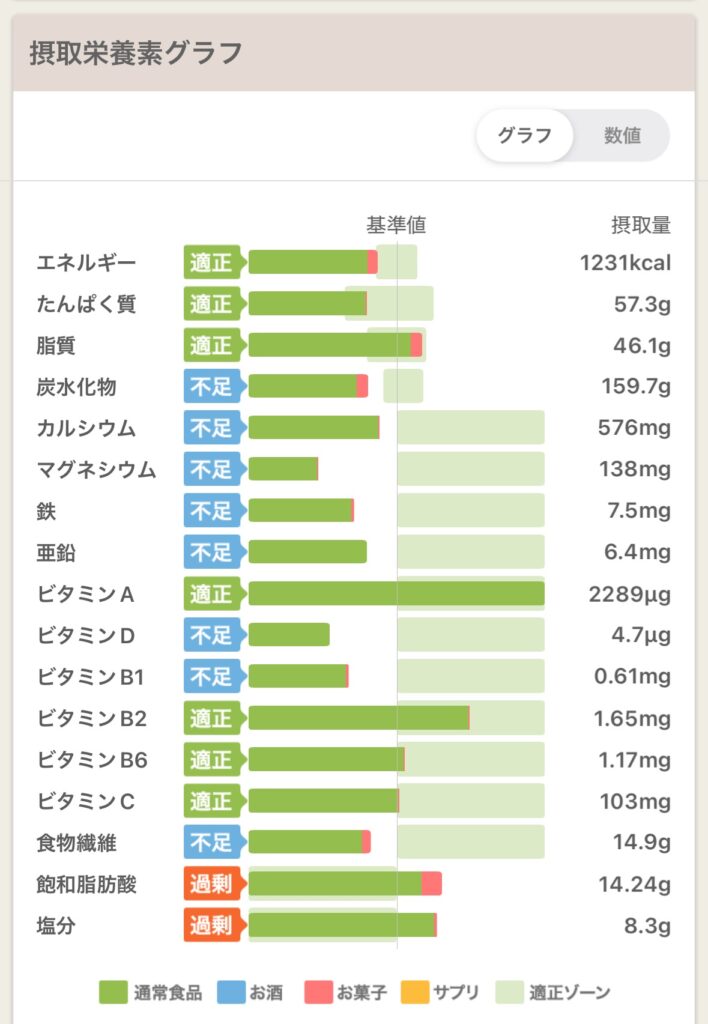This screenshot has height=1024, width=708.
Task: Select the グラフ segment
Action: pos(525,136)
